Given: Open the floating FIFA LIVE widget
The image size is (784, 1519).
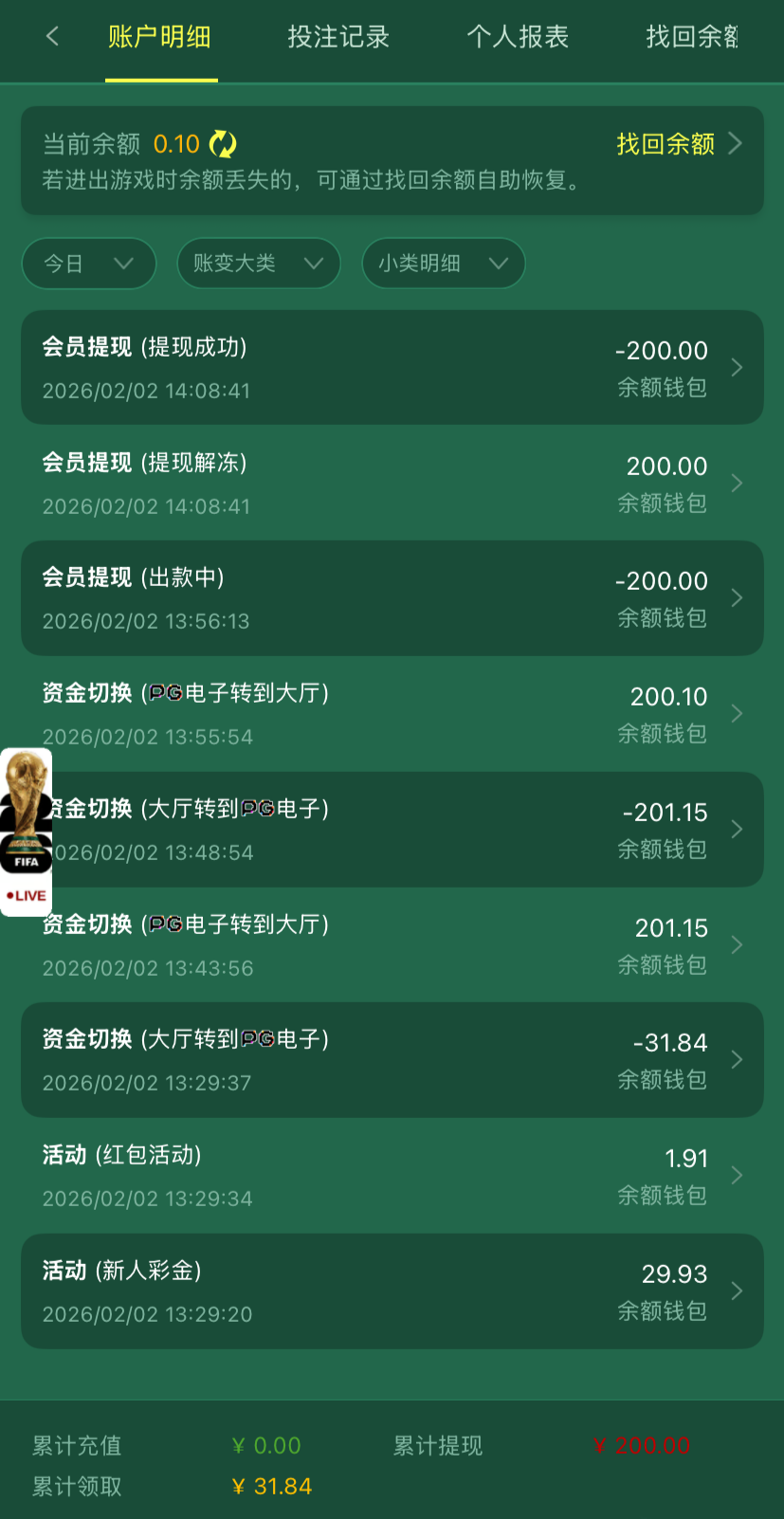Looking at the screenshot, I should (x=26, y=832).
